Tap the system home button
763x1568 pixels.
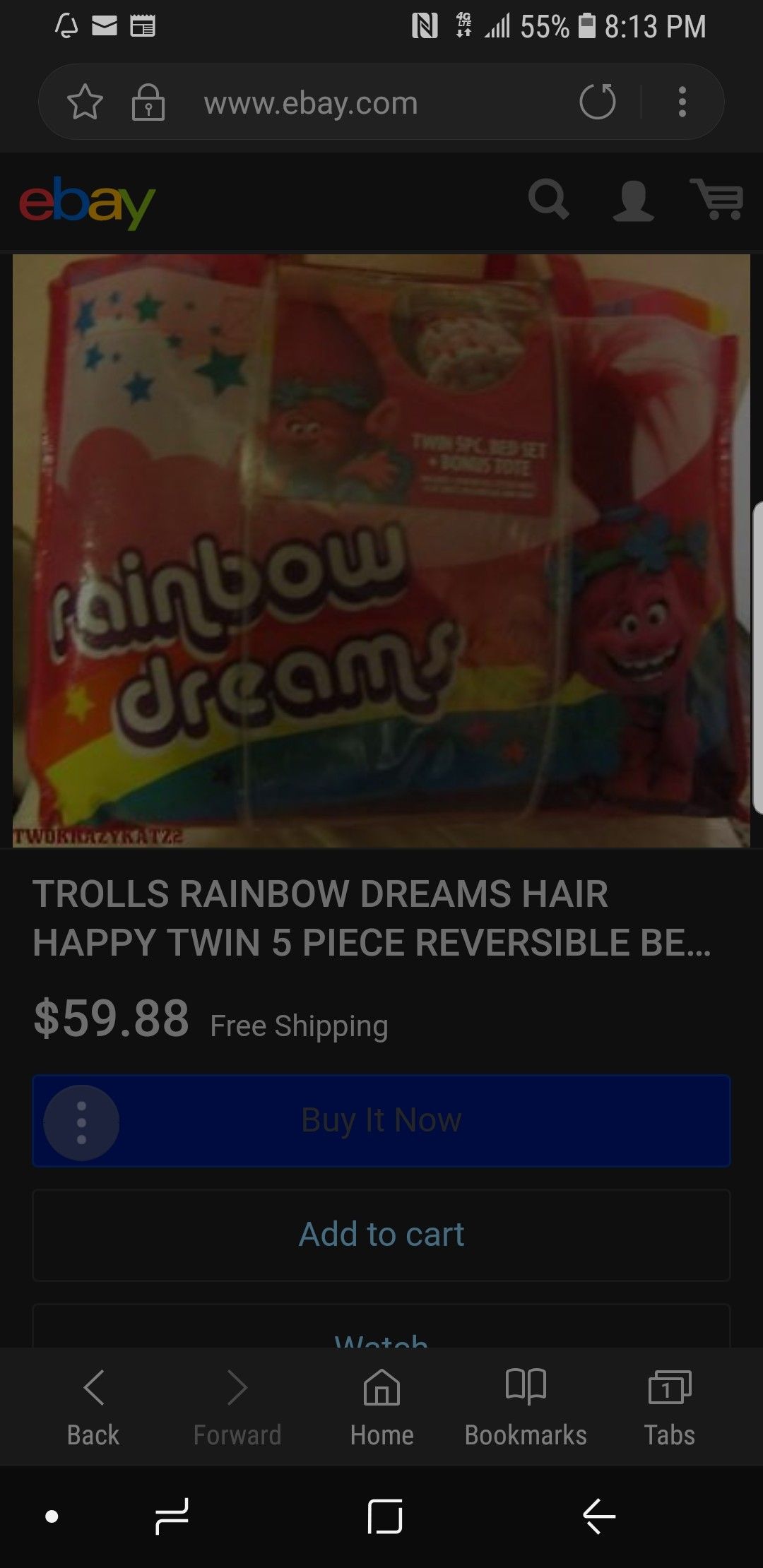385,1516
